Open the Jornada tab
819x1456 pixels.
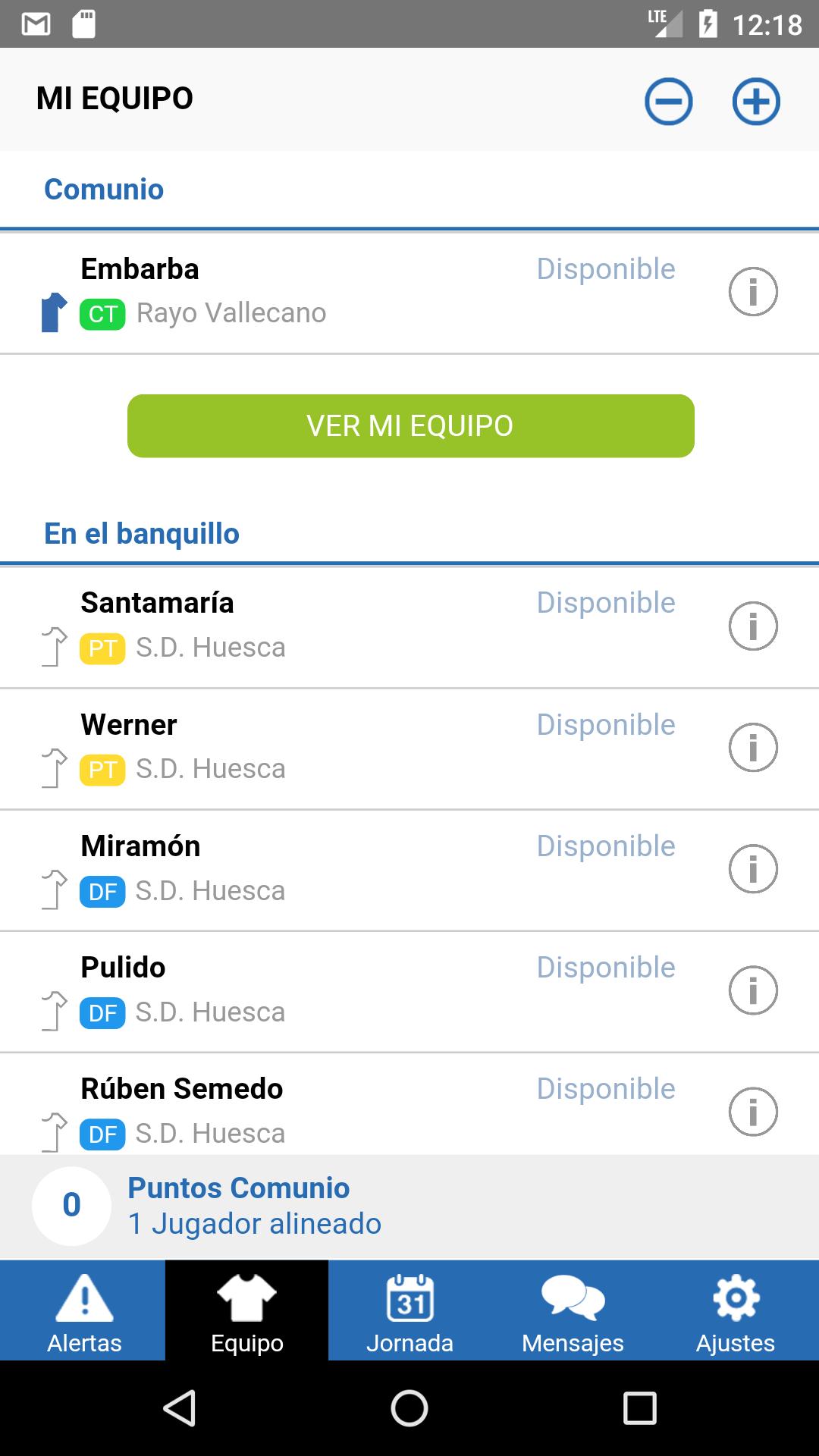click(x=409, y=1310)
